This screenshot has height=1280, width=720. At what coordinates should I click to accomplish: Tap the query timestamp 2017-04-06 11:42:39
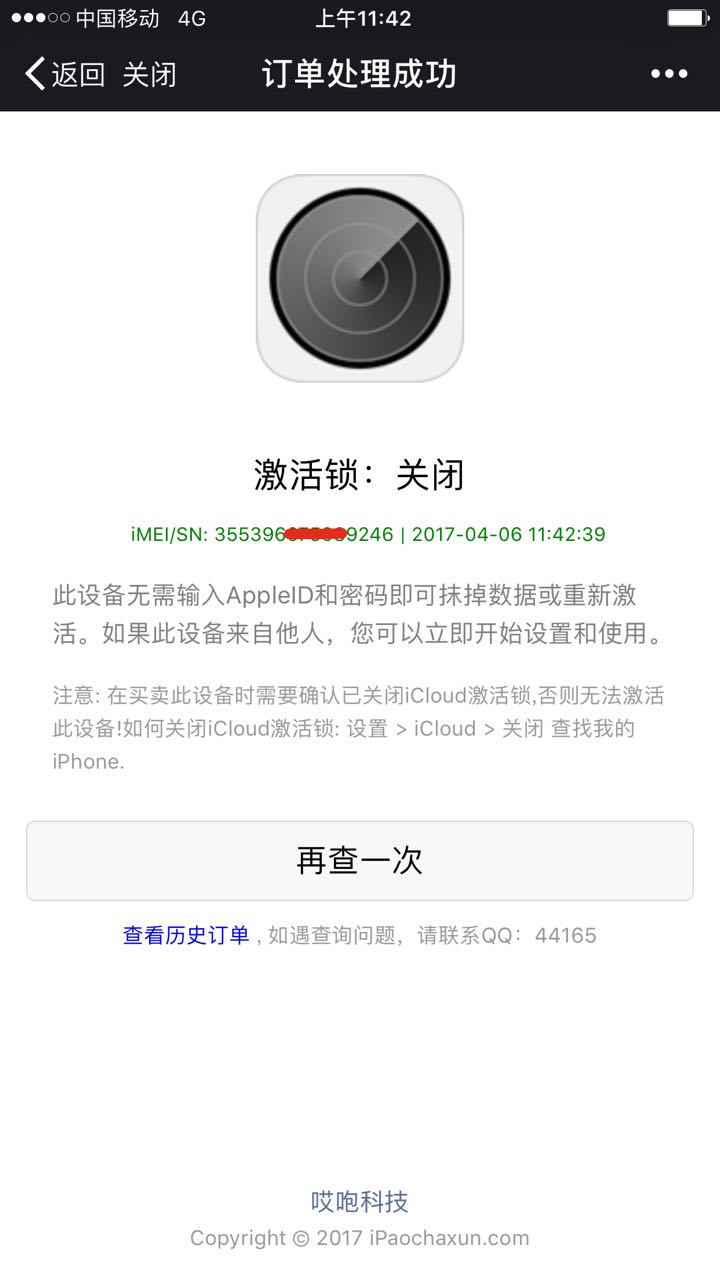point(508,534)
